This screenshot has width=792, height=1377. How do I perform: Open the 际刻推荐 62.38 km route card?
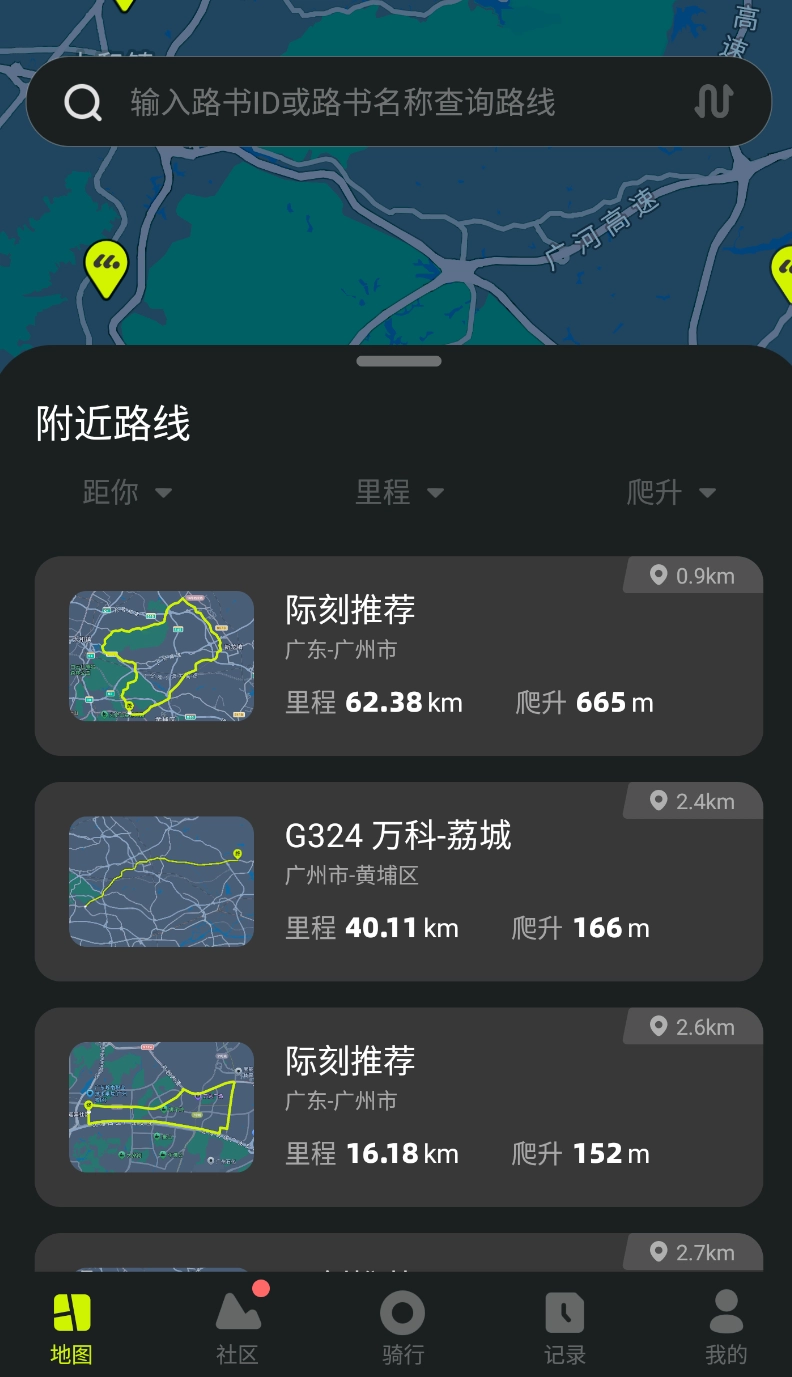(399, 655)
